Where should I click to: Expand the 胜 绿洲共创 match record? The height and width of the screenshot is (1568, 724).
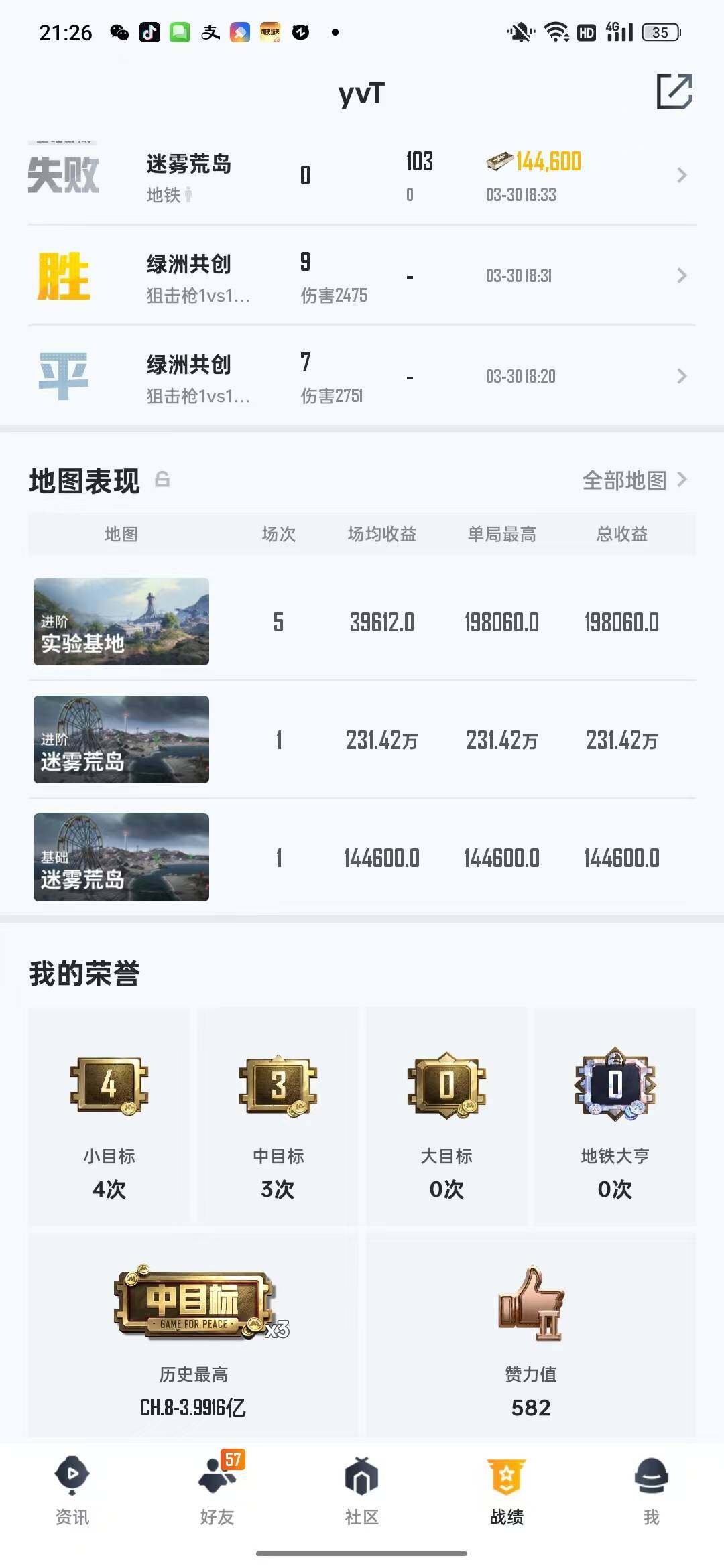(x=682, y=275)
